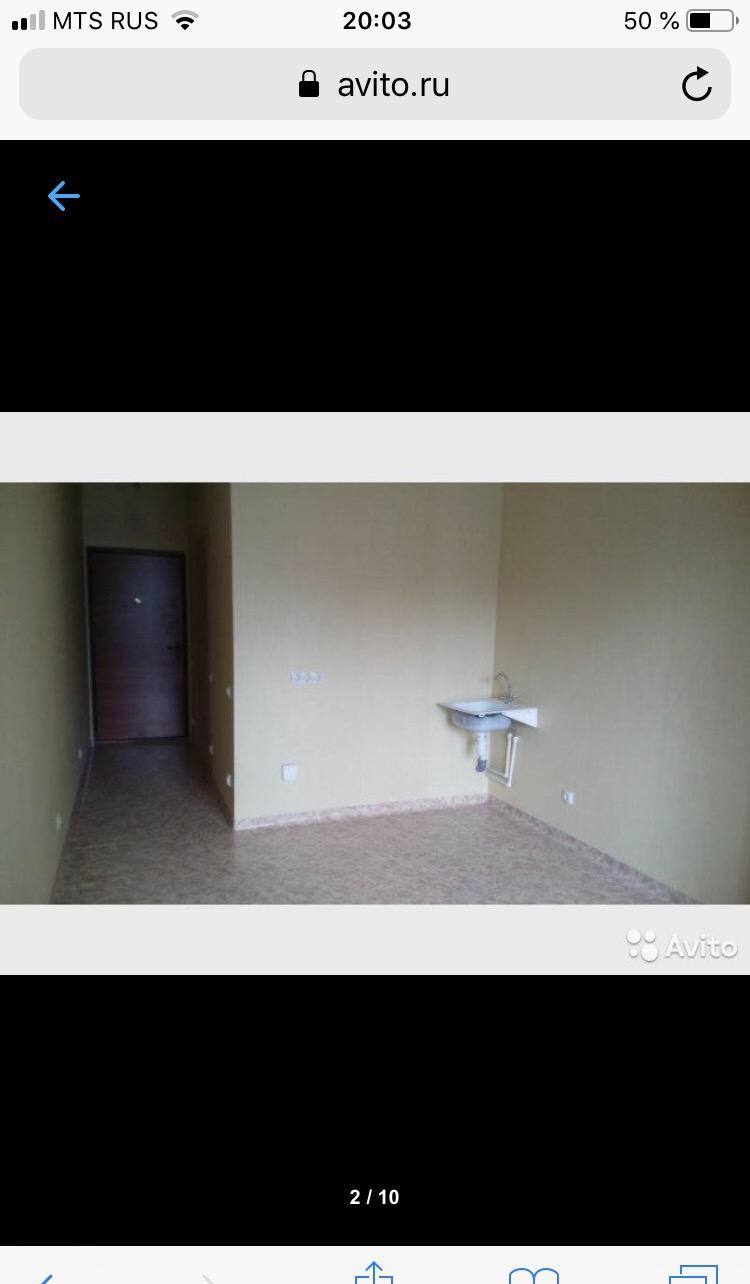750x1284 pixels.
Task: Reload the avito.ru page
Action: click(x=697, y=84)
